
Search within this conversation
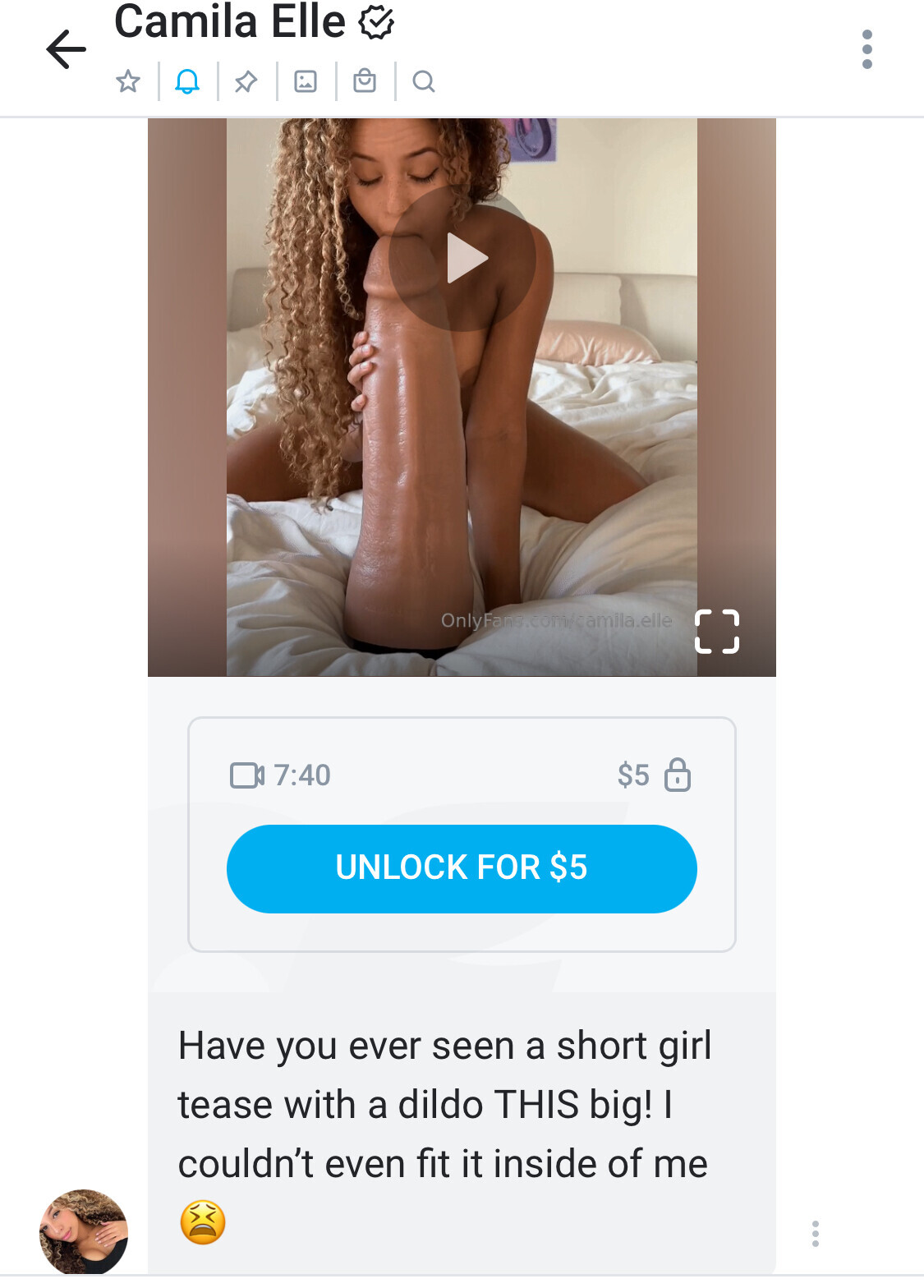424,81
